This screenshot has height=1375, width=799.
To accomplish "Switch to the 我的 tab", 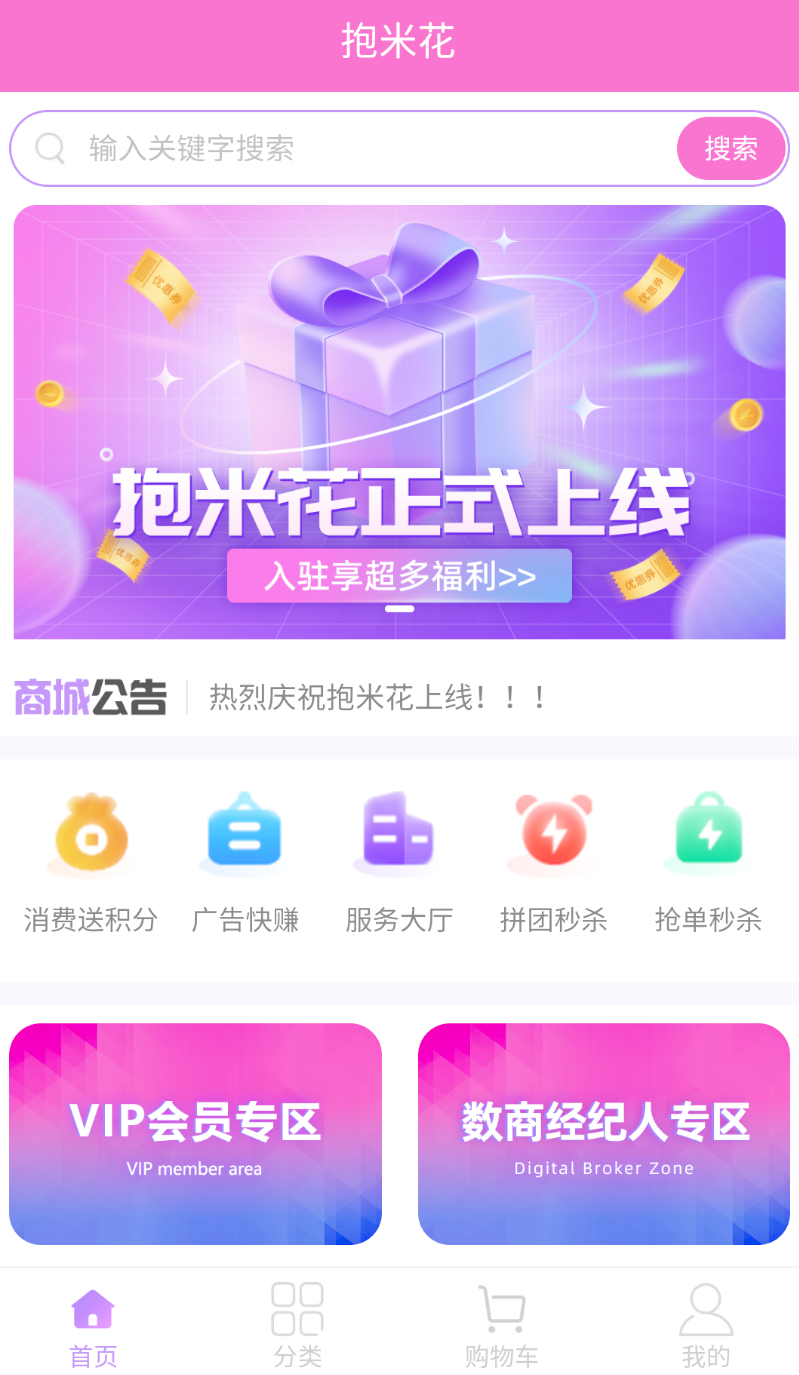I will pos(706,1323).
